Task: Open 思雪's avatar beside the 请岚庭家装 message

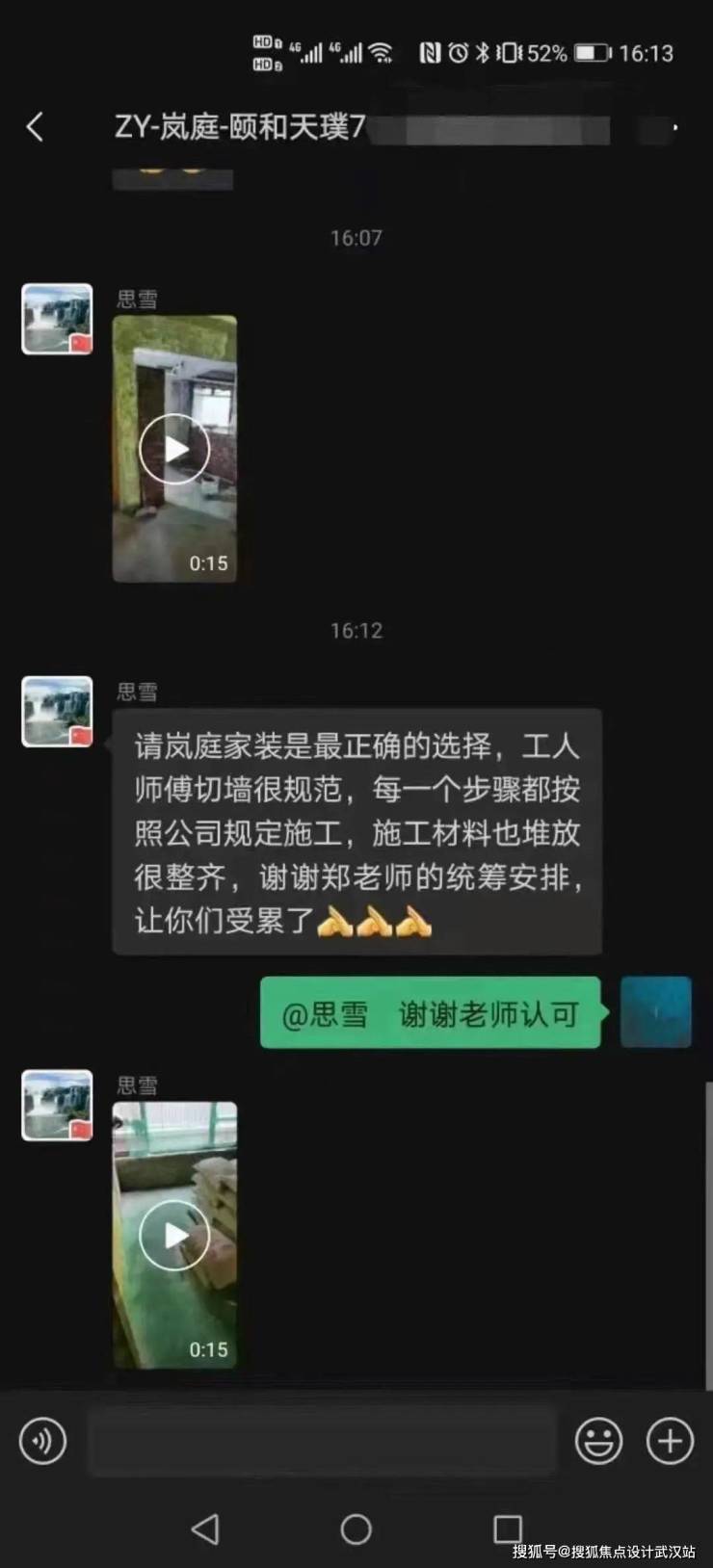Action: [x=57, y=712]
